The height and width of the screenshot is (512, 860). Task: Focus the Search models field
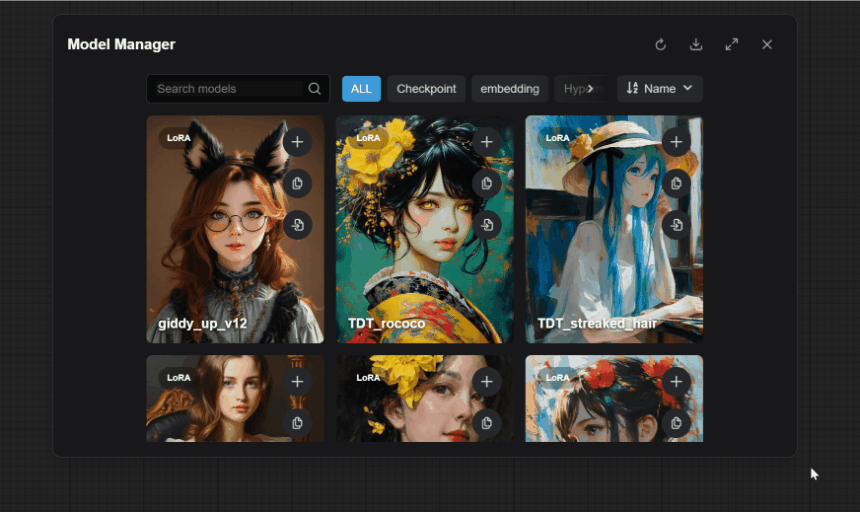click(228, 89)
